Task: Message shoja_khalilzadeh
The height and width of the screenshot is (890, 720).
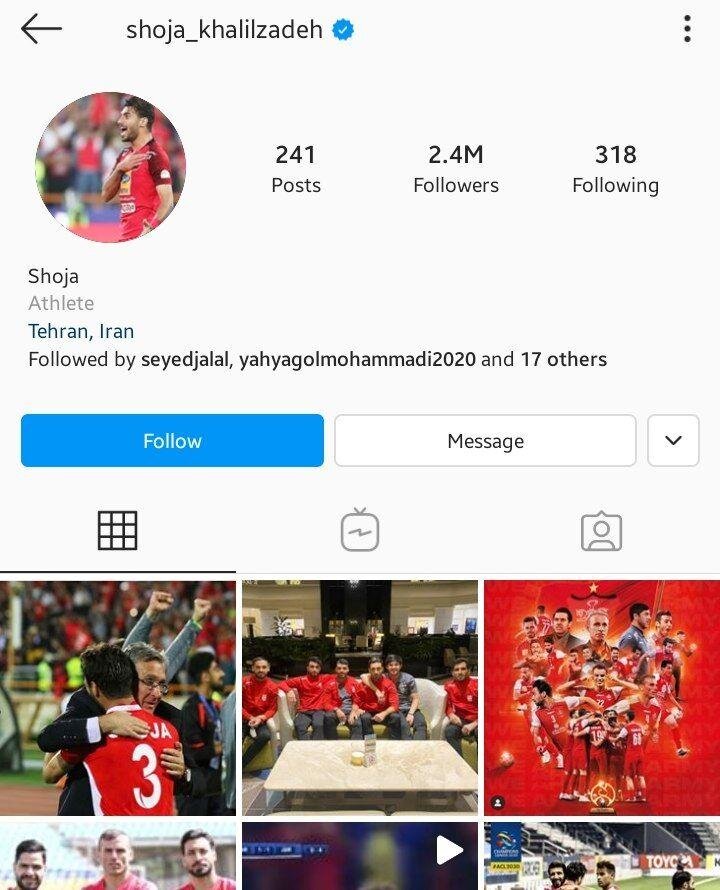Action: click(x=485, y=441)
